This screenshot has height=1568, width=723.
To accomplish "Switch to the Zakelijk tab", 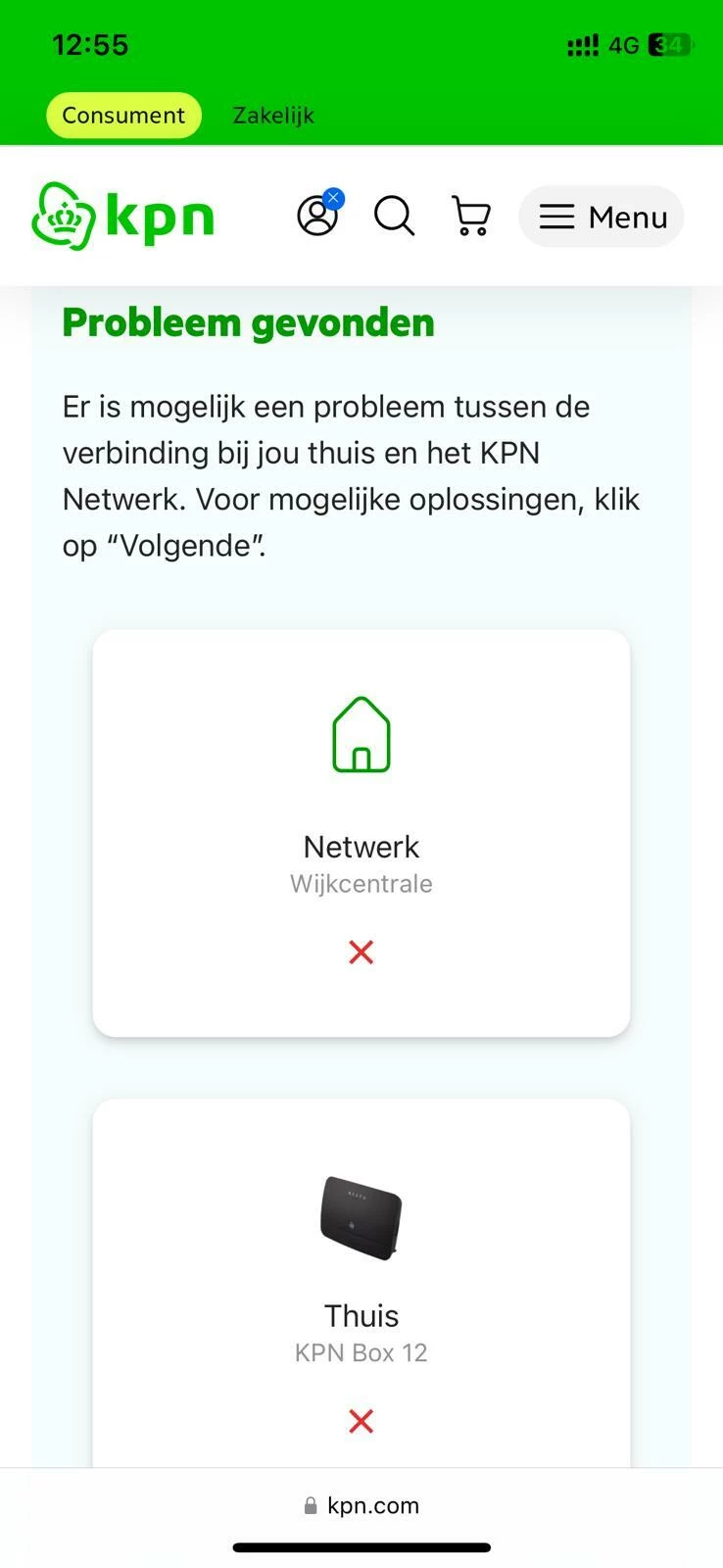I will [x=273, y=116].
